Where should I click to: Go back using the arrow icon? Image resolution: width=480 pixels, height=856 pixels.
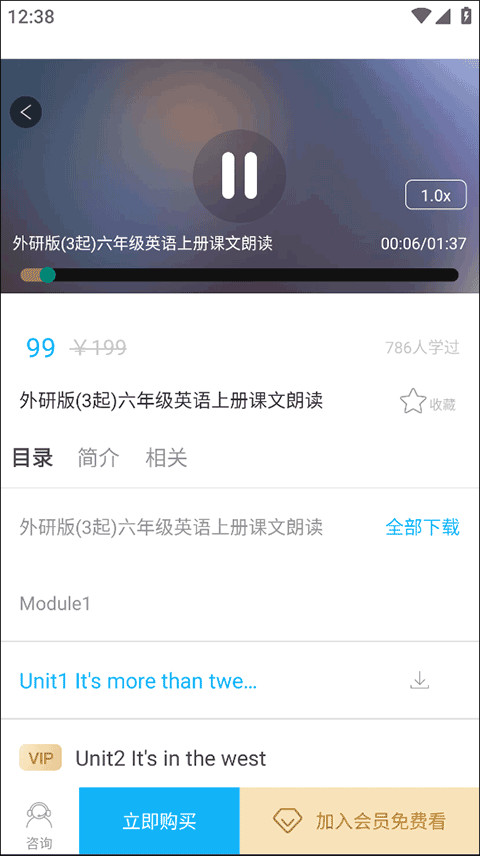click(x=26, y=112)
